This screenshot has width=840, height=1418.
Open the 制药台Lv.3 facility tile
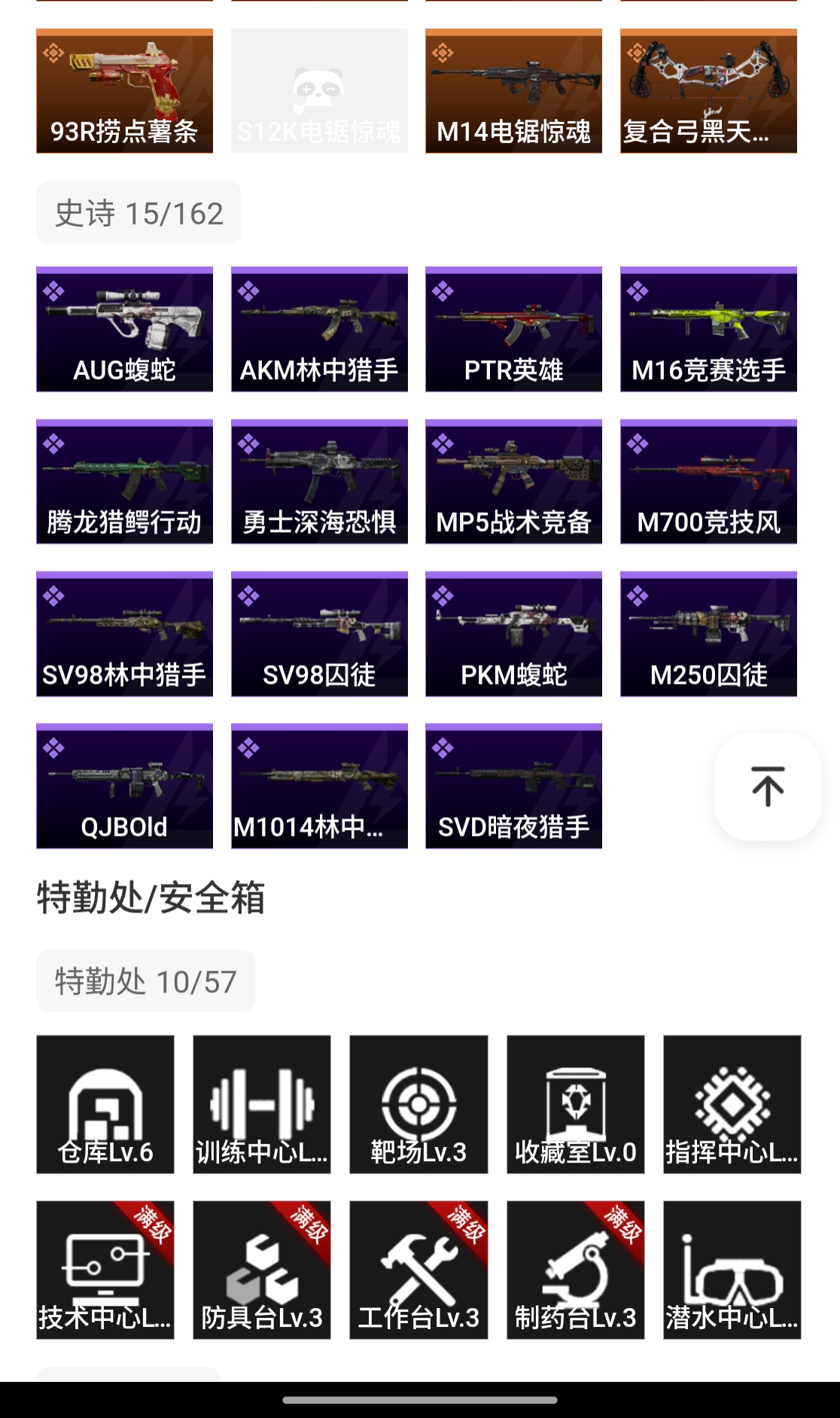click(x=575, y=1270)
